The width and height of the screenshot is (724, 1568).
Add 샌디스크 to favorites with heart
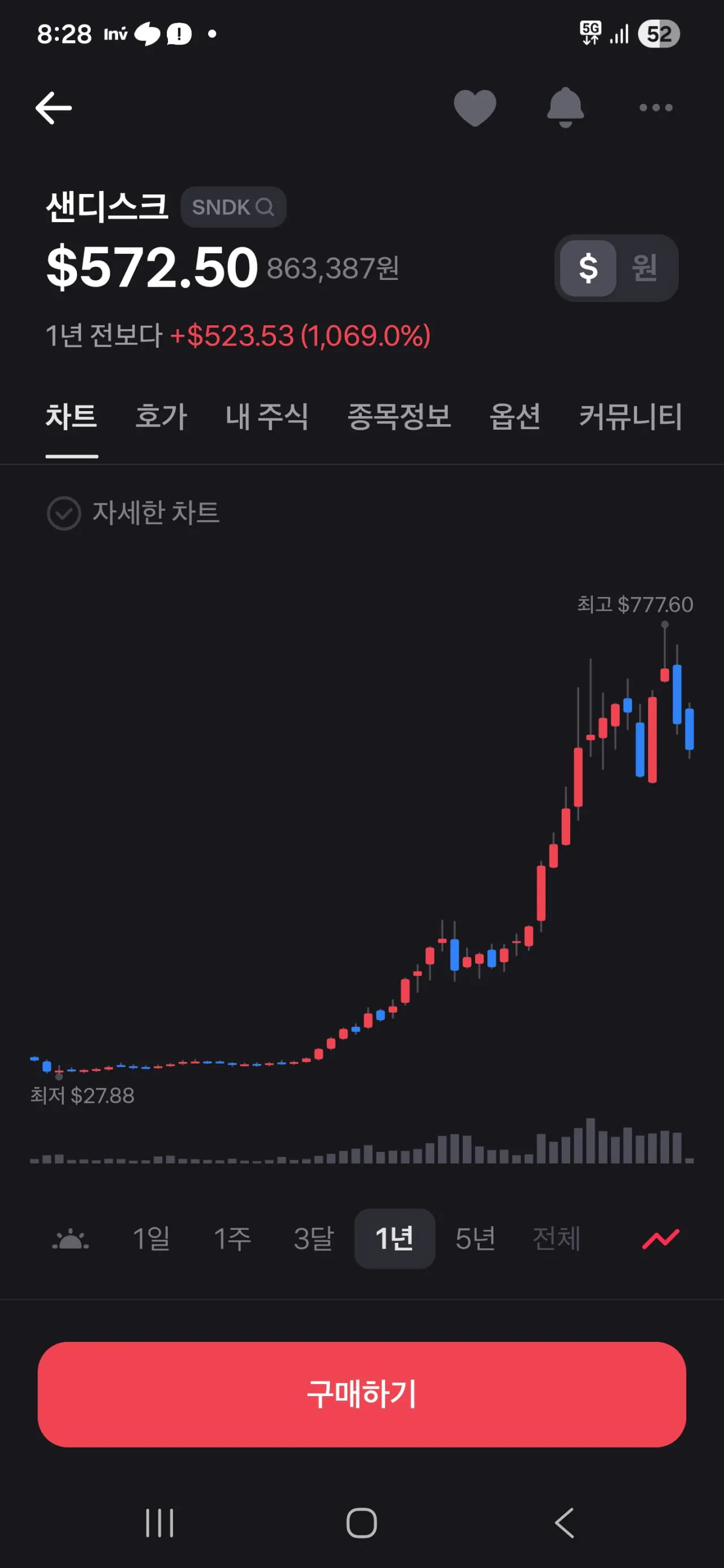coord(475,109)
